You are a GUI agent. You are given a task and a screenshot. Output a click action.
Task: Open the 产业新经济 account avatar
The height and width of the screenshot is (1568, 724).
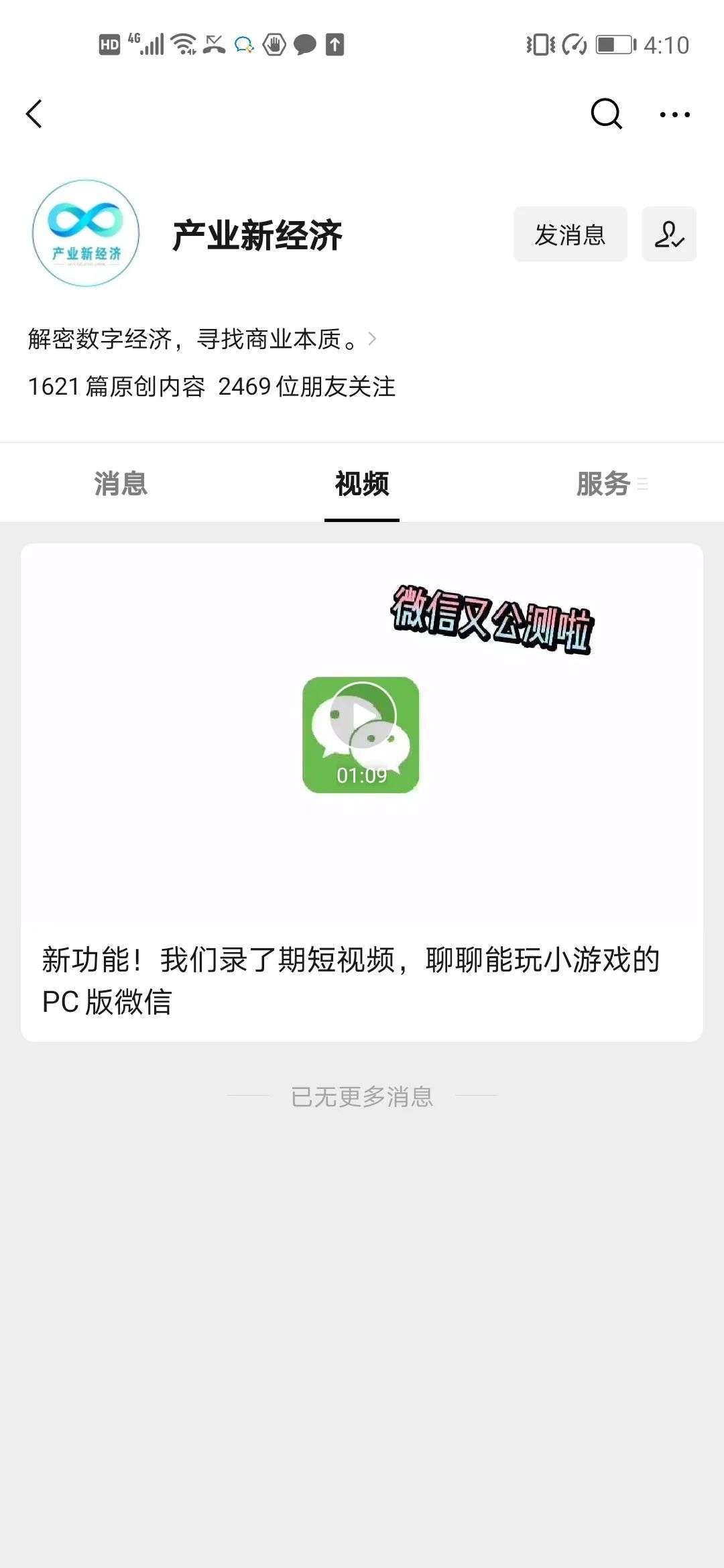click(x=86, y=233)
